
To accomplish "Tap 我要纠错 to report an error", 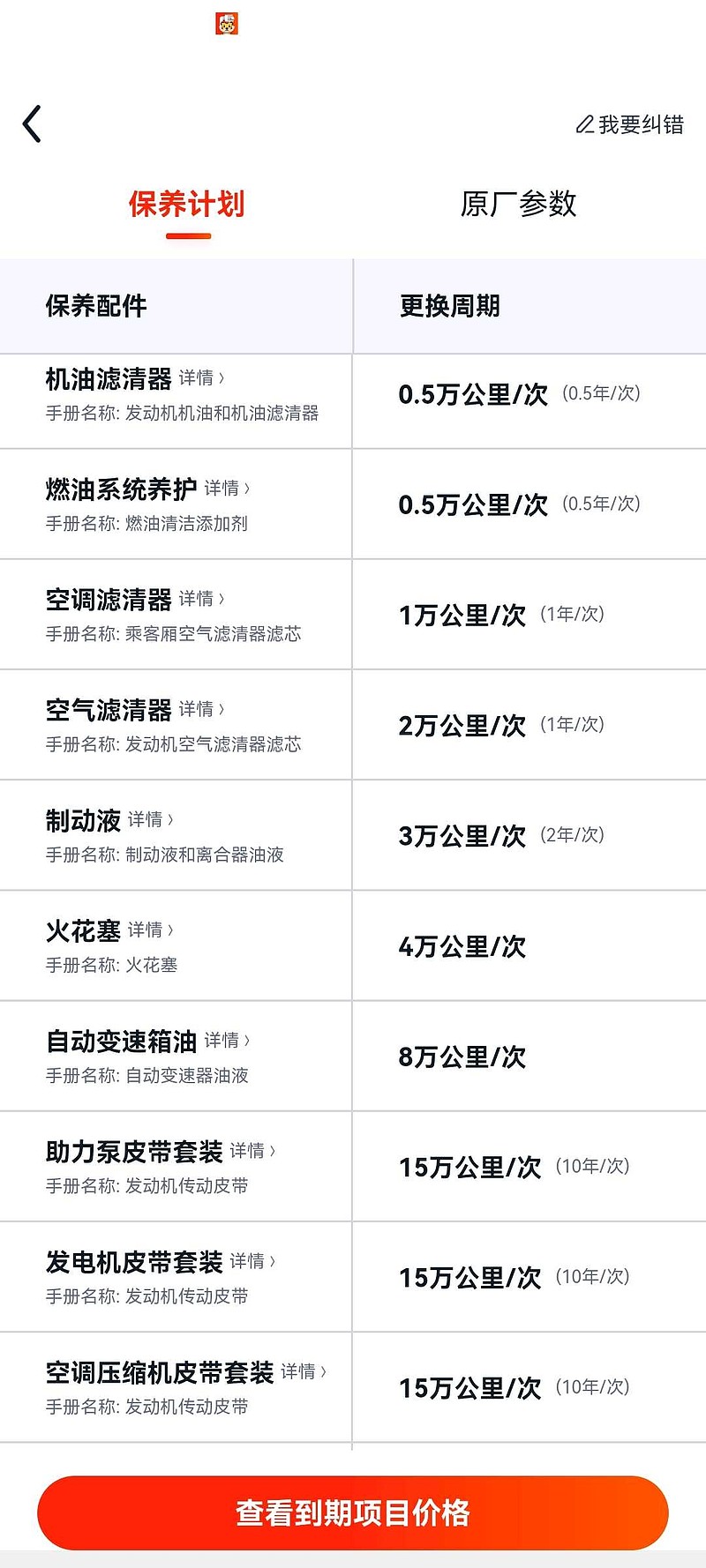I will pos(630,124).
